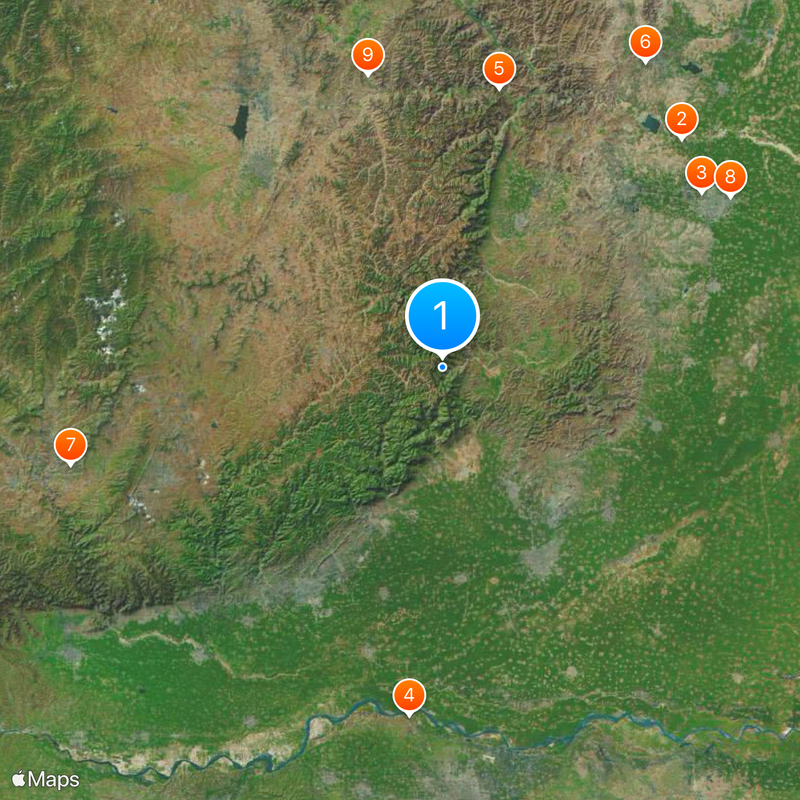Open the location marked by pin 9
The image size is (800, 800).
pyautogui.click(x=368, y=55)
